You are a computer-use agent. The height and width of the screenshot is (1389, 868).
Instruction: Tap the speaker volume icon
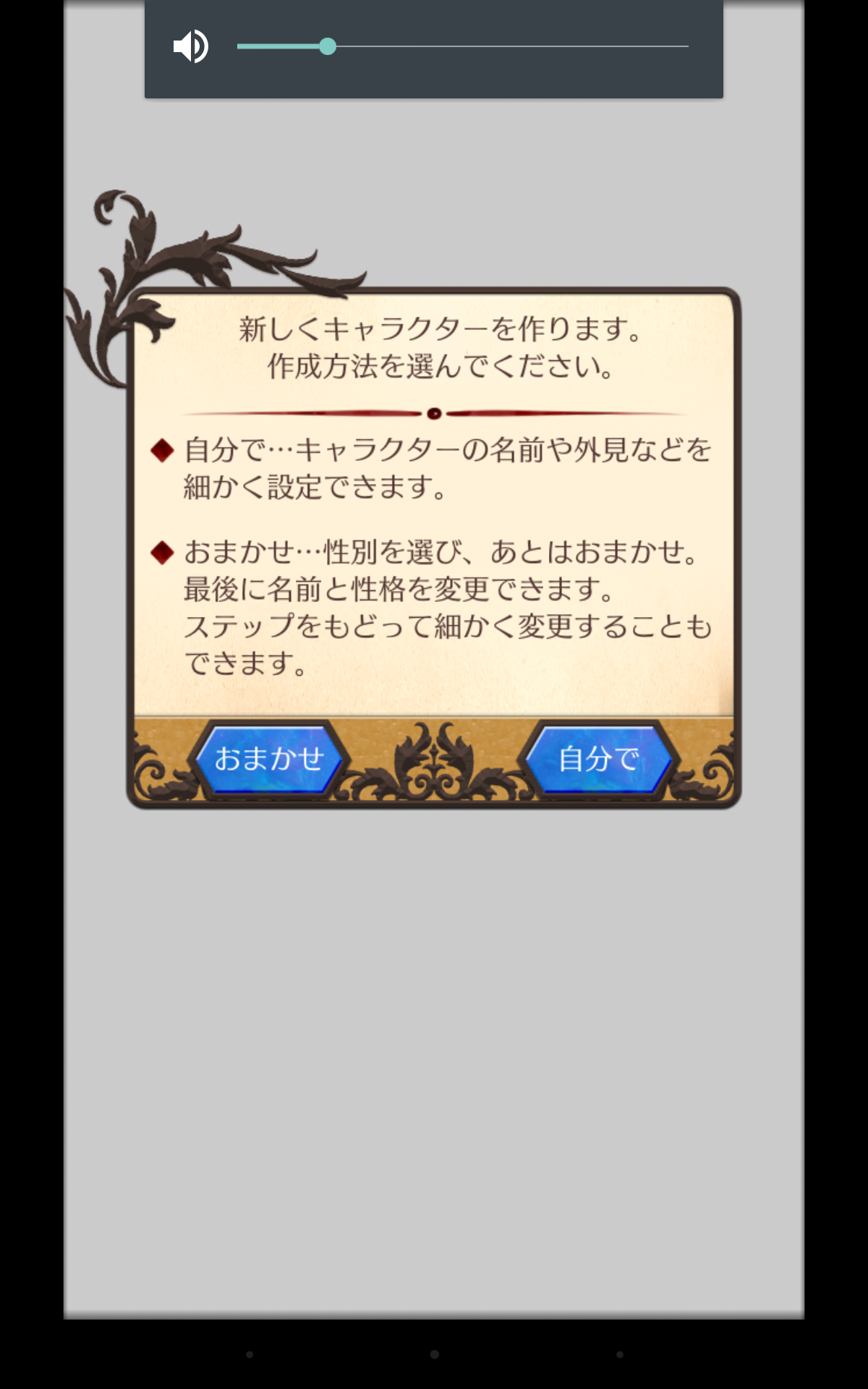click(191, 46)
